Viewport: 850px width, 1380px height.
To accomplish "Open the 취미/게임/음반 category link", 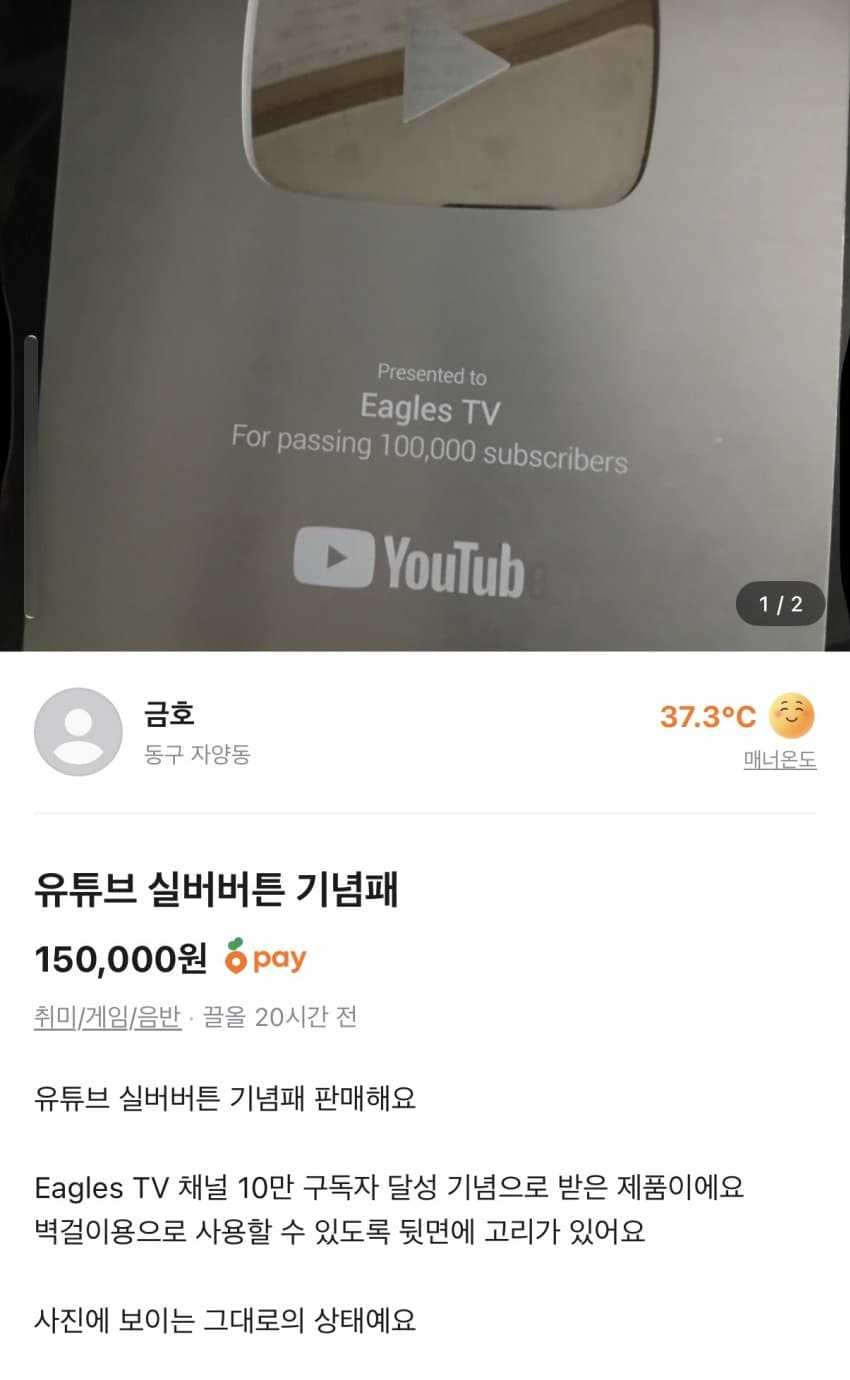I will tap(107, 1017).
